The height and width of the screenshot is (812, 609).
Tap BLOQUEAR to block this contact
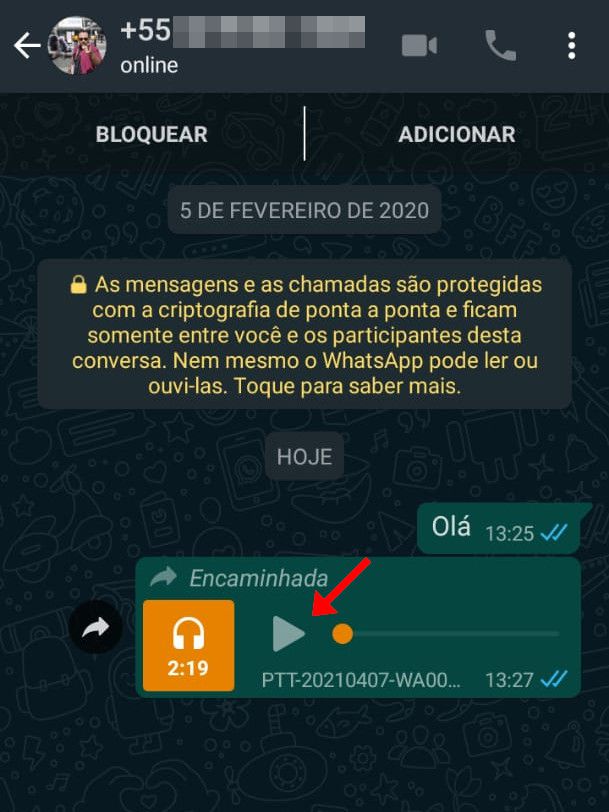click(x=152, y=134)
